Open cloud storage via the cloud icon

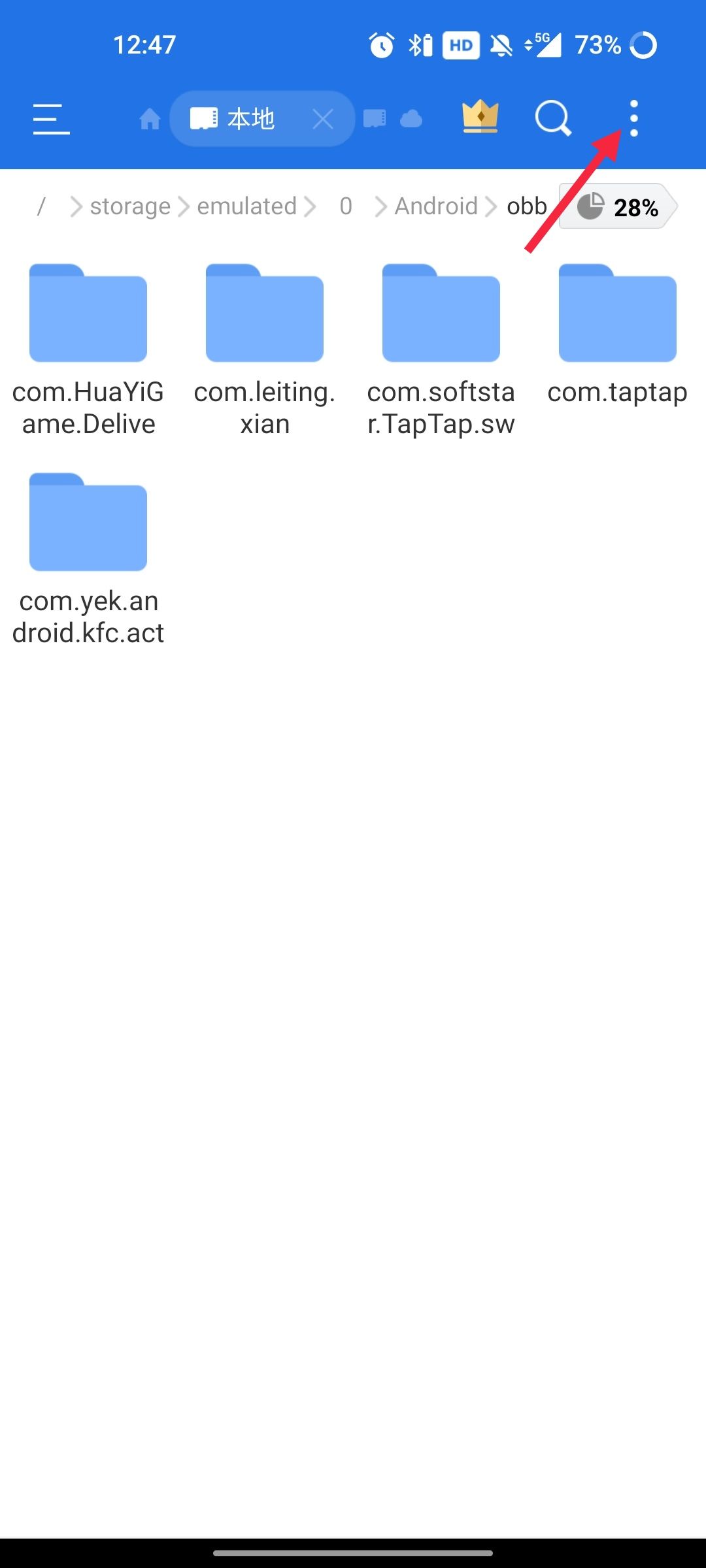(412, 118)
